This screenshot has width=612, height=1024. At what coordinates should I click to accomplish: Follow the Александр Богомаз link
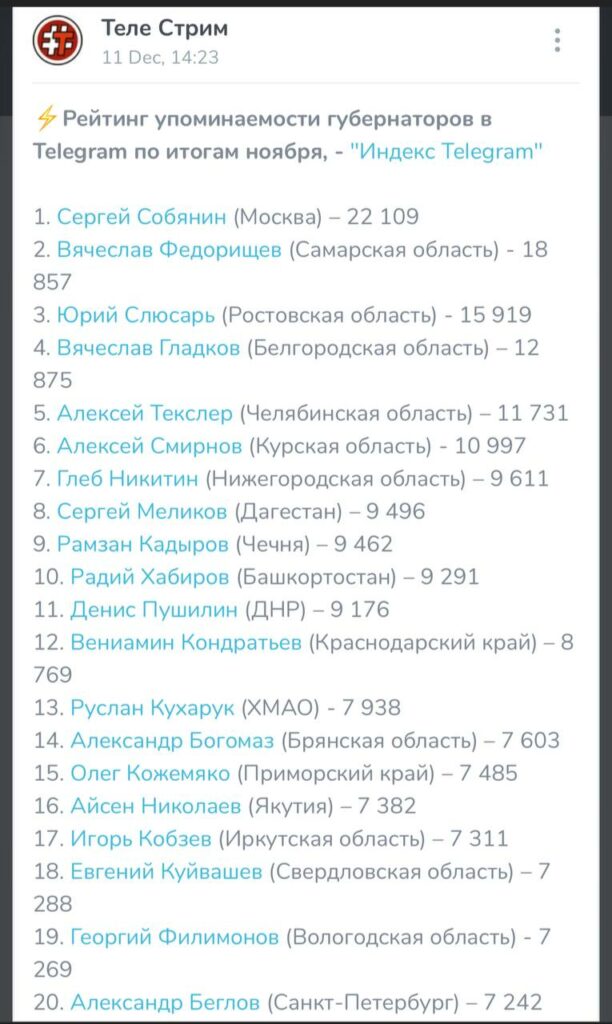pos(173,741)
